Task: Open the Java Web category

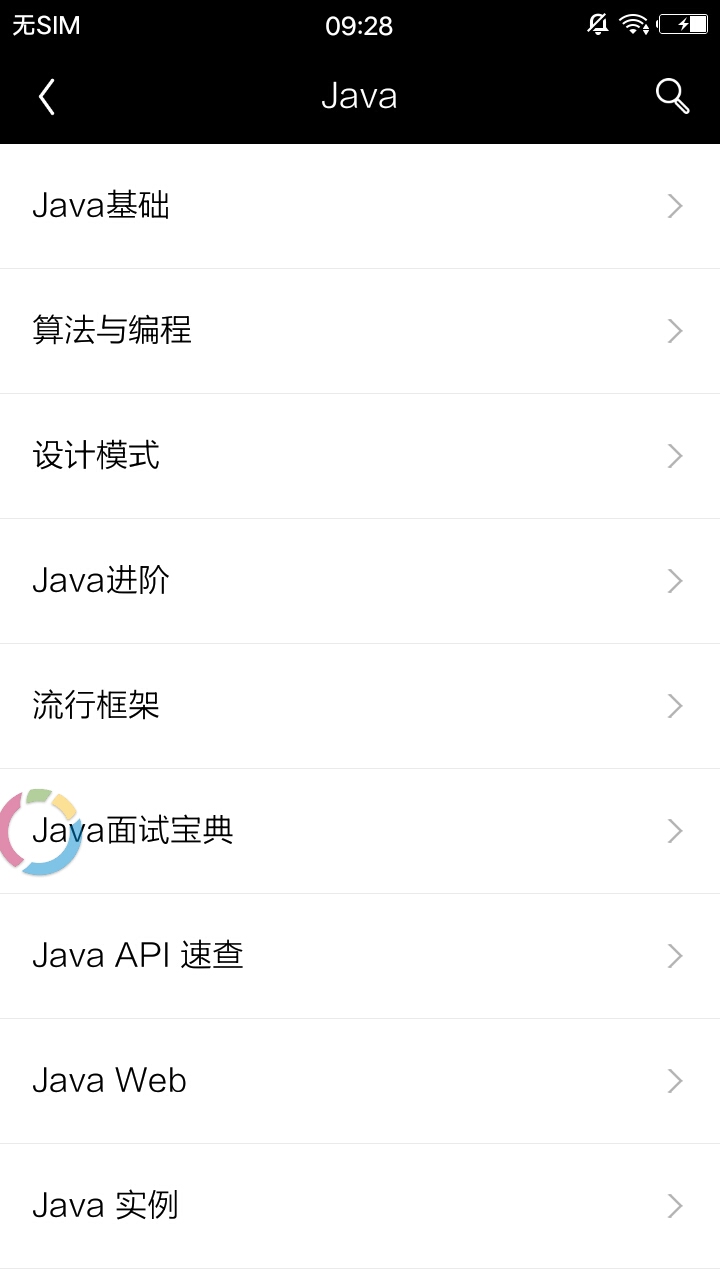Action: [360, 1081]
